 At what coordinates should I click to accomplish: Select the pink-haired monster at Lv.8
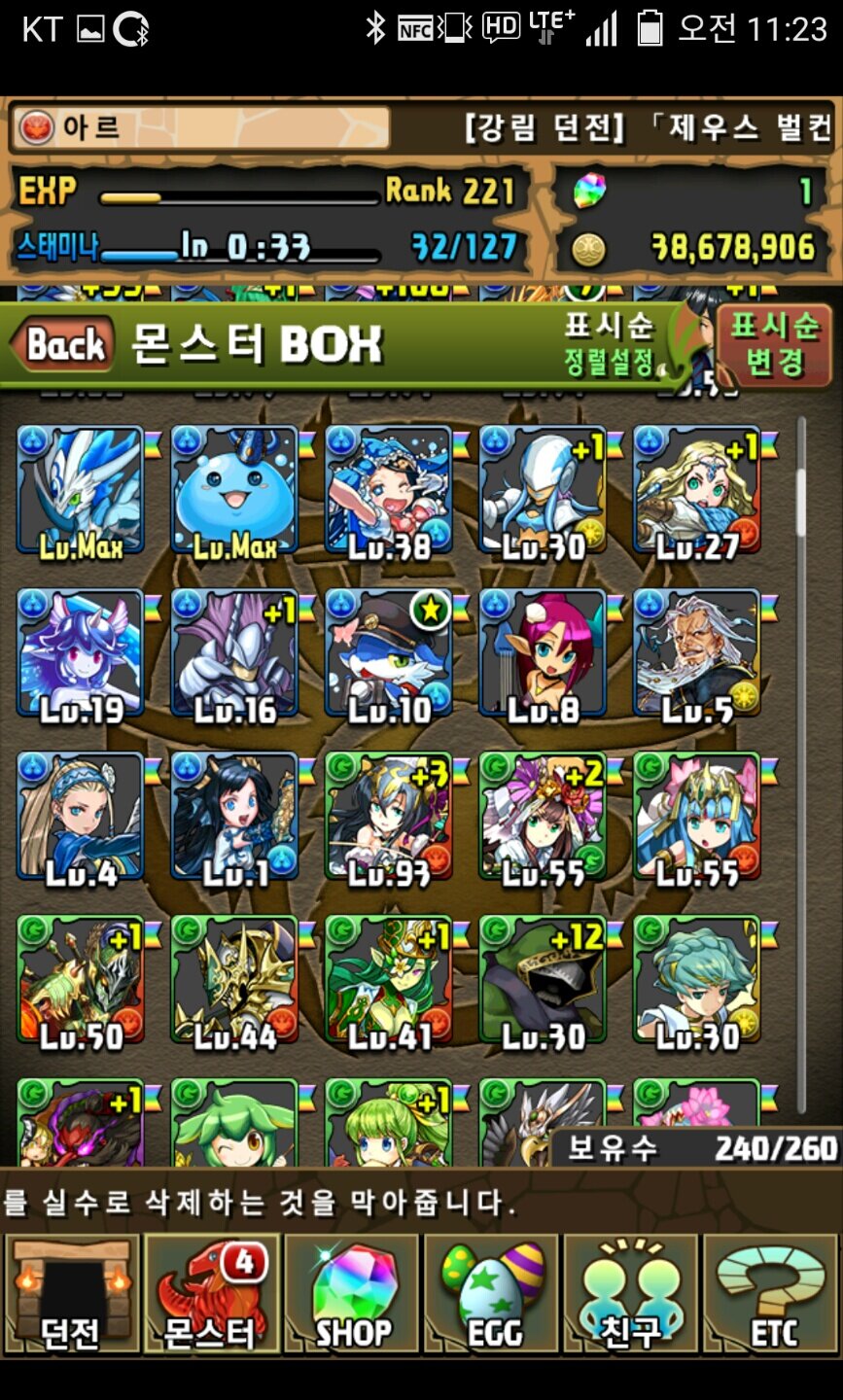coord(543,653)
